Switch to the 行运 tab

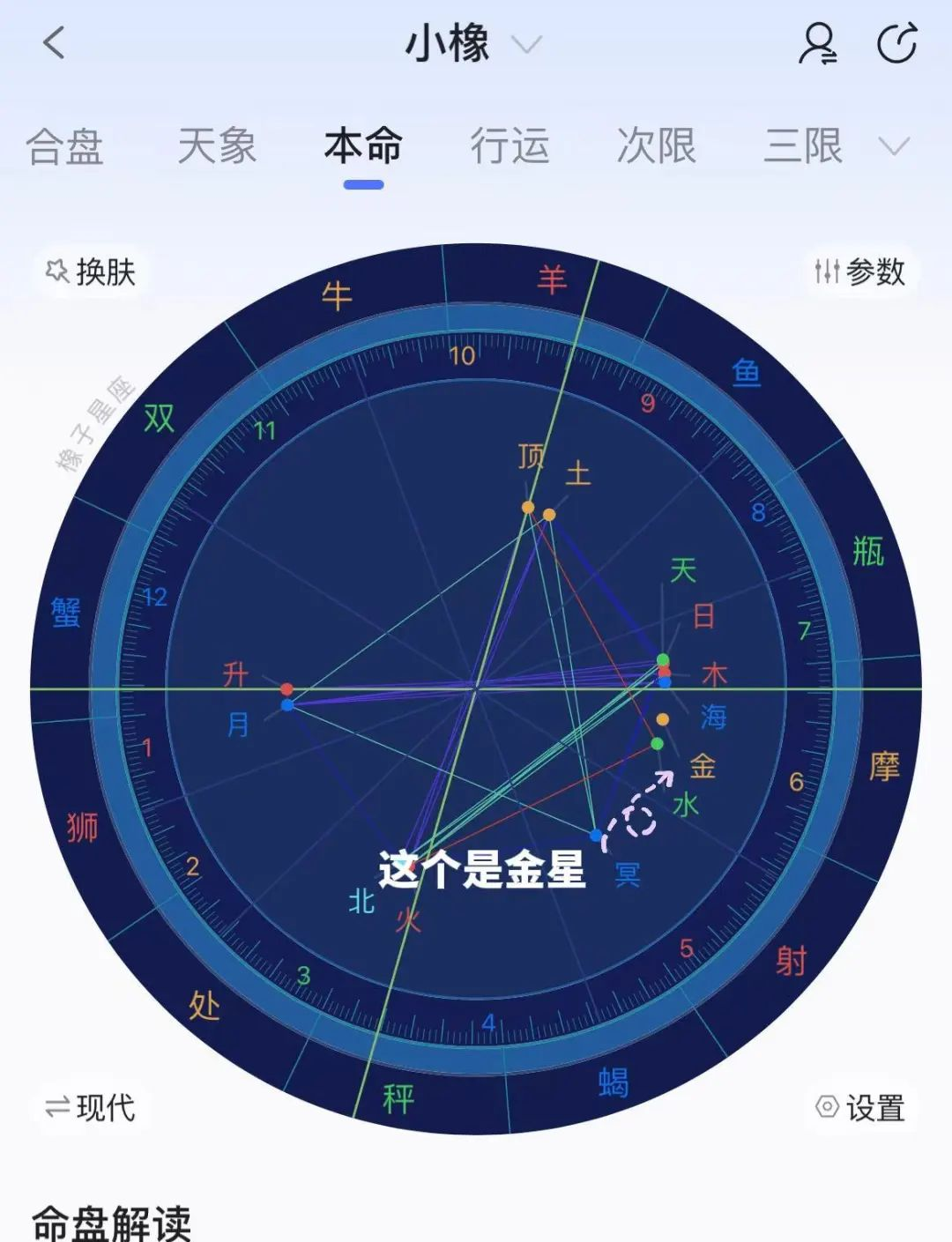tap(509, 145)
